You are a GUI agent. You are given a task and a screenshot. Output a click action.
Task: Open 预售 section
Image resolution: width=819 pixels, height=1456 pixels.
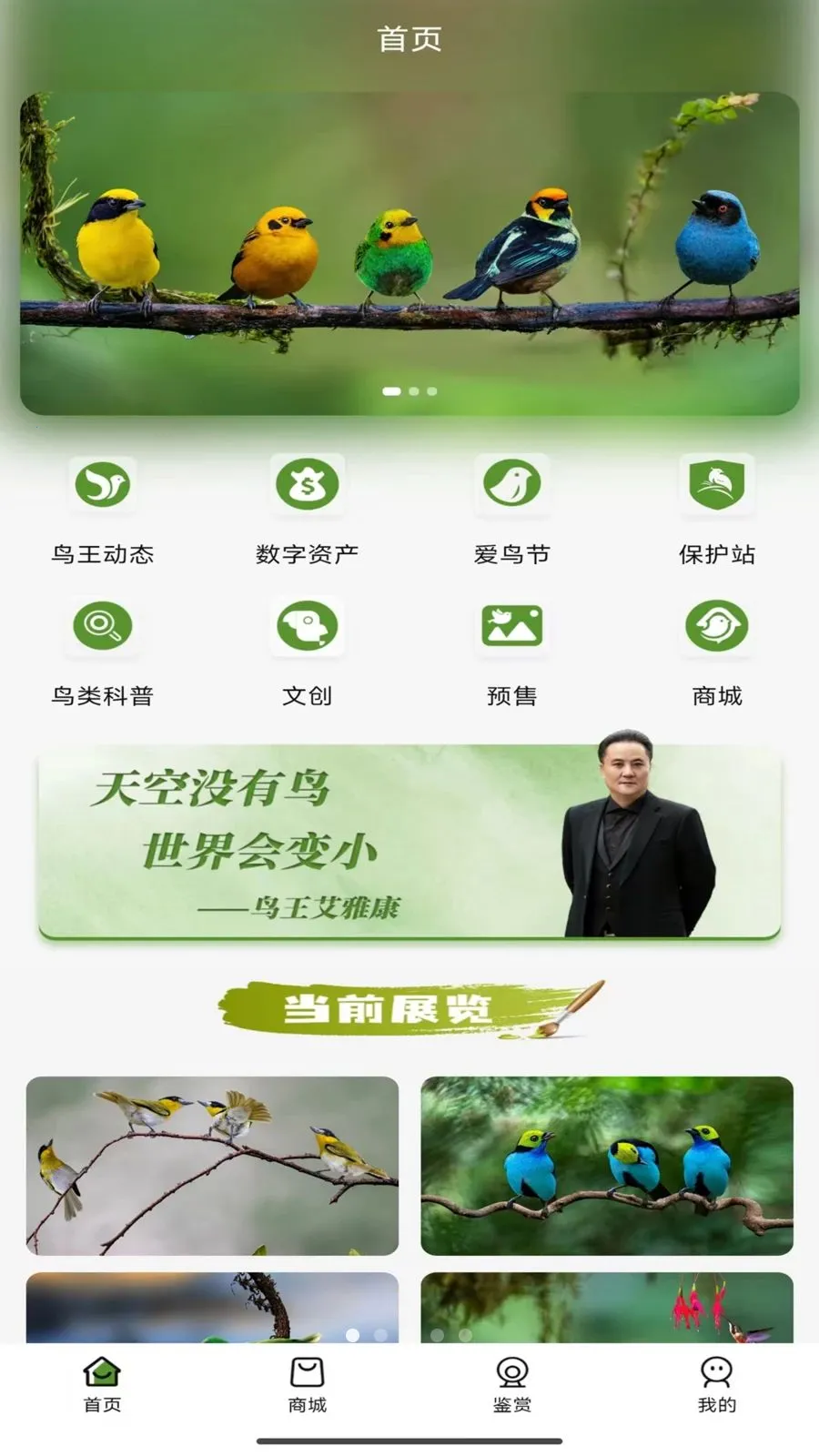click(511, 653)
